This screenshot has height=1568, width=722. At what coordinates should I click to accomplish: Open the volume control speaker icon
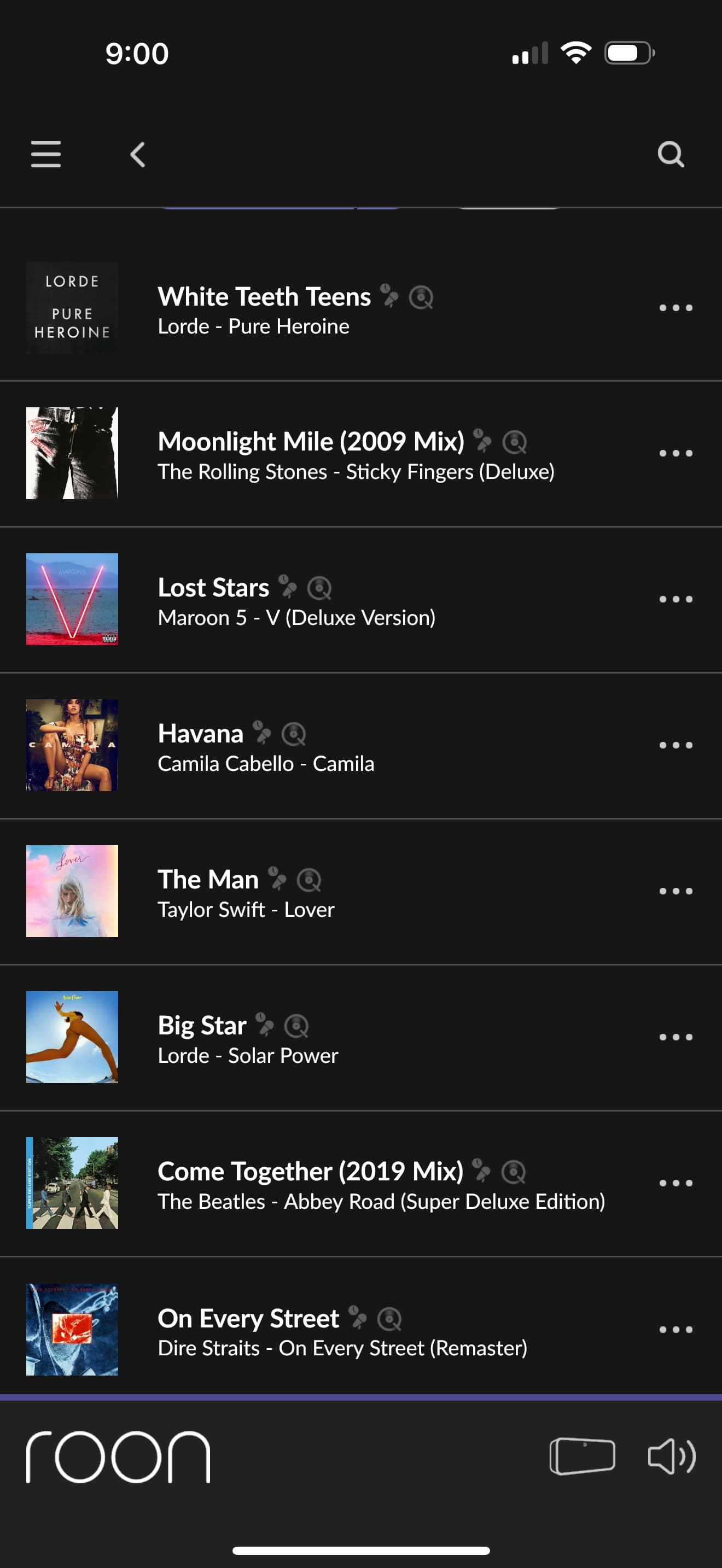pos(672,1456)
